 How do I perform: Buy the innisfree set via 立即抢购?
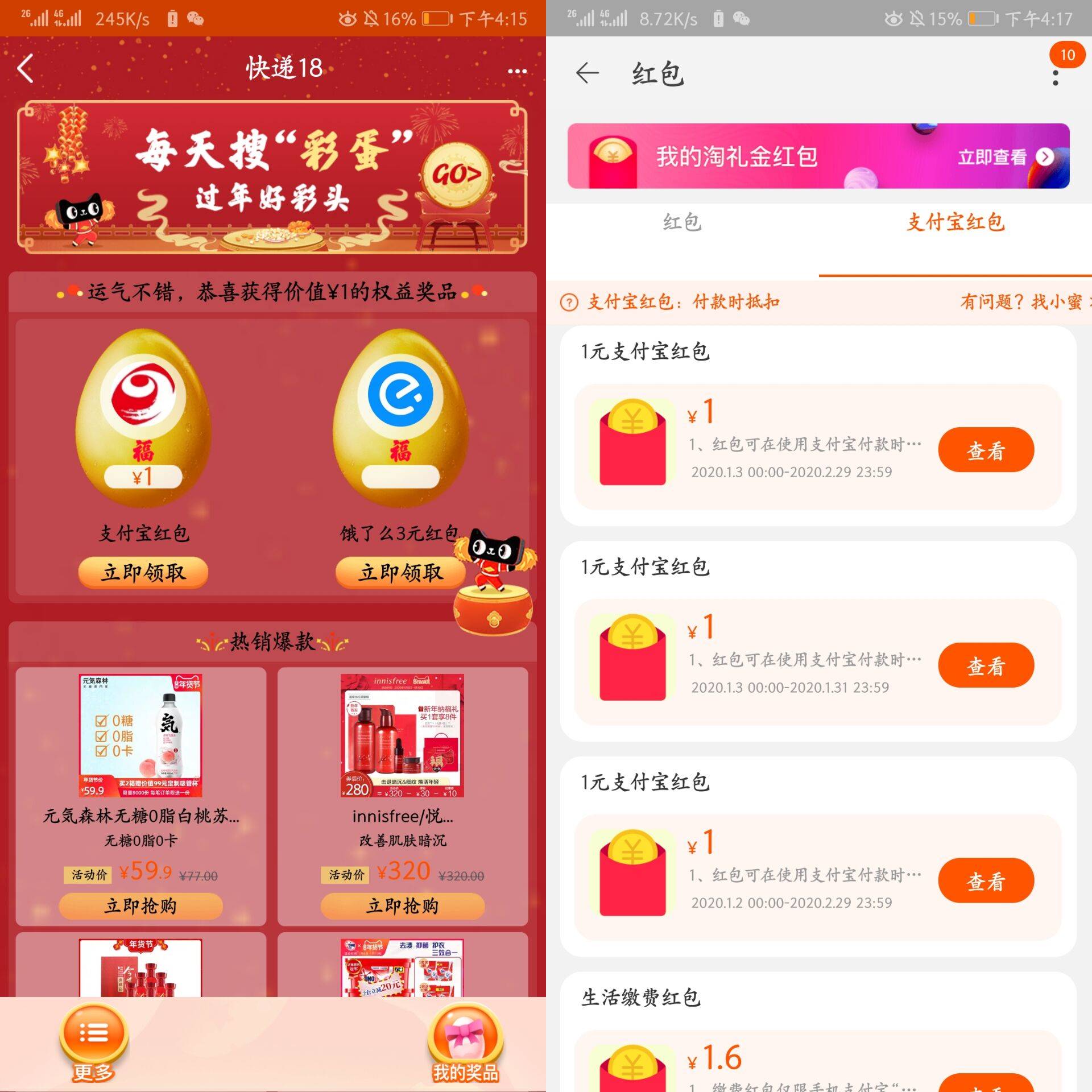tap(402, 905)
